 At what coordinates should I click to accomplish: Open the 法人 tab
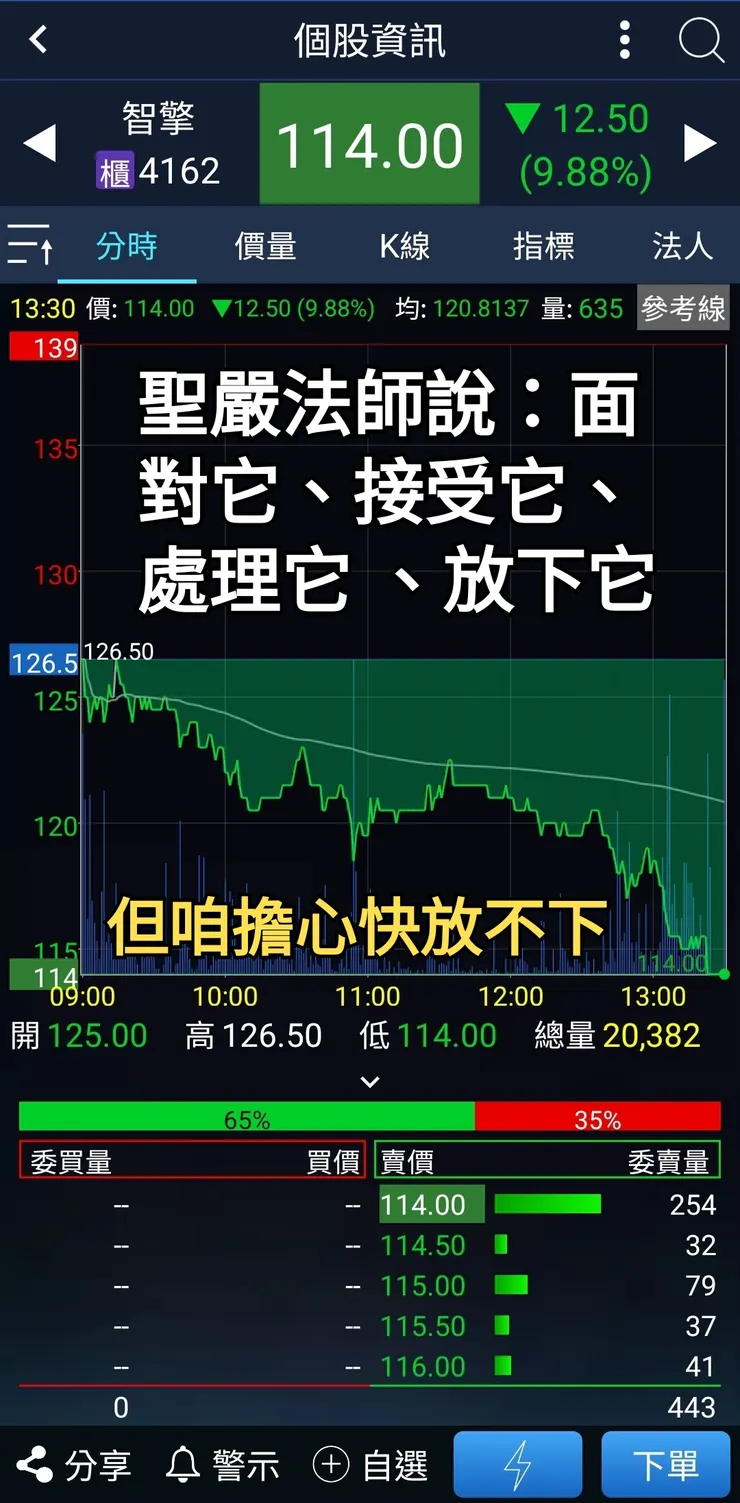682,246
